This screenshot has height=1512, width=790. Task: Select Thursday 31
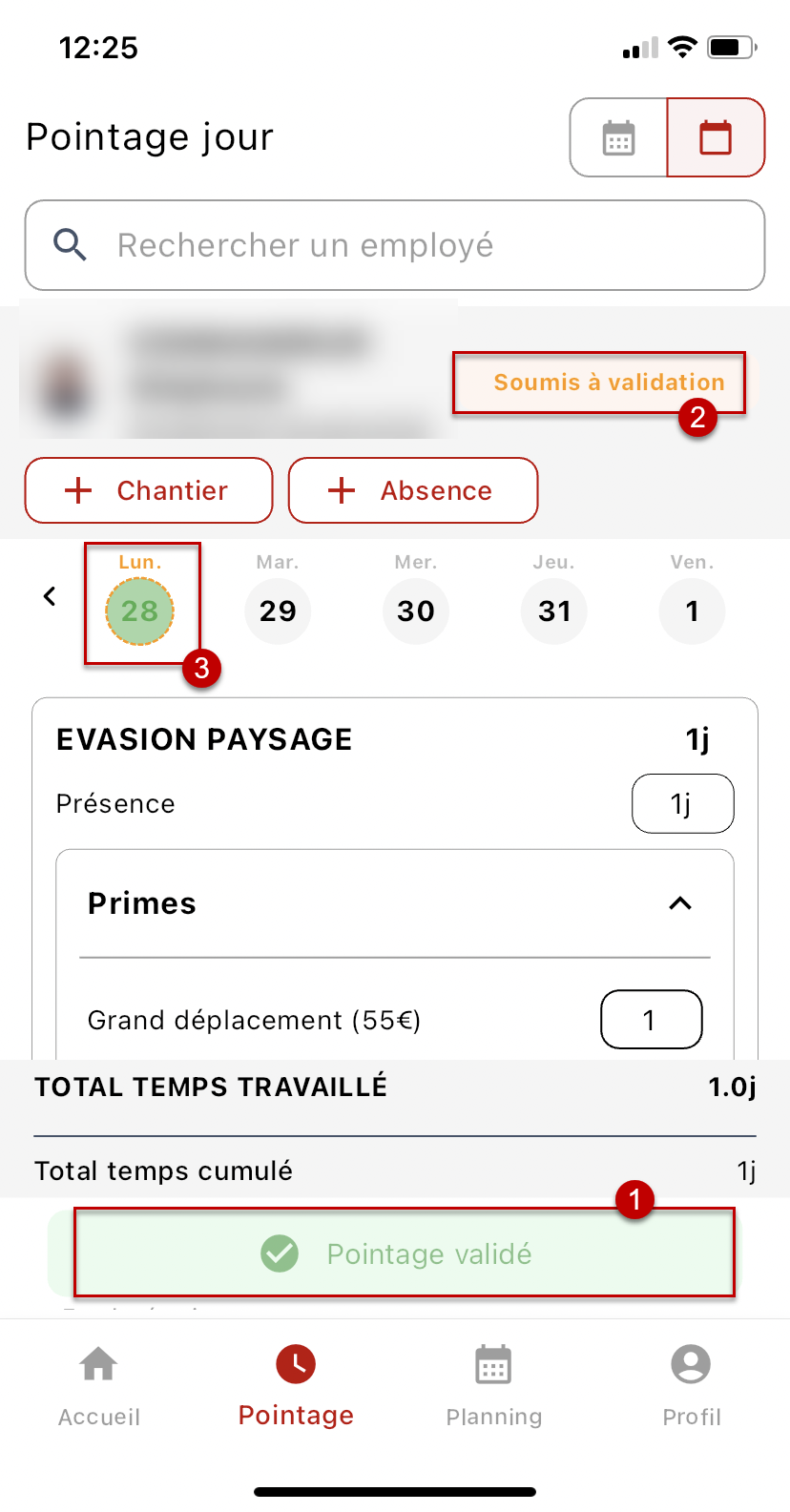(x=554, y=611)
